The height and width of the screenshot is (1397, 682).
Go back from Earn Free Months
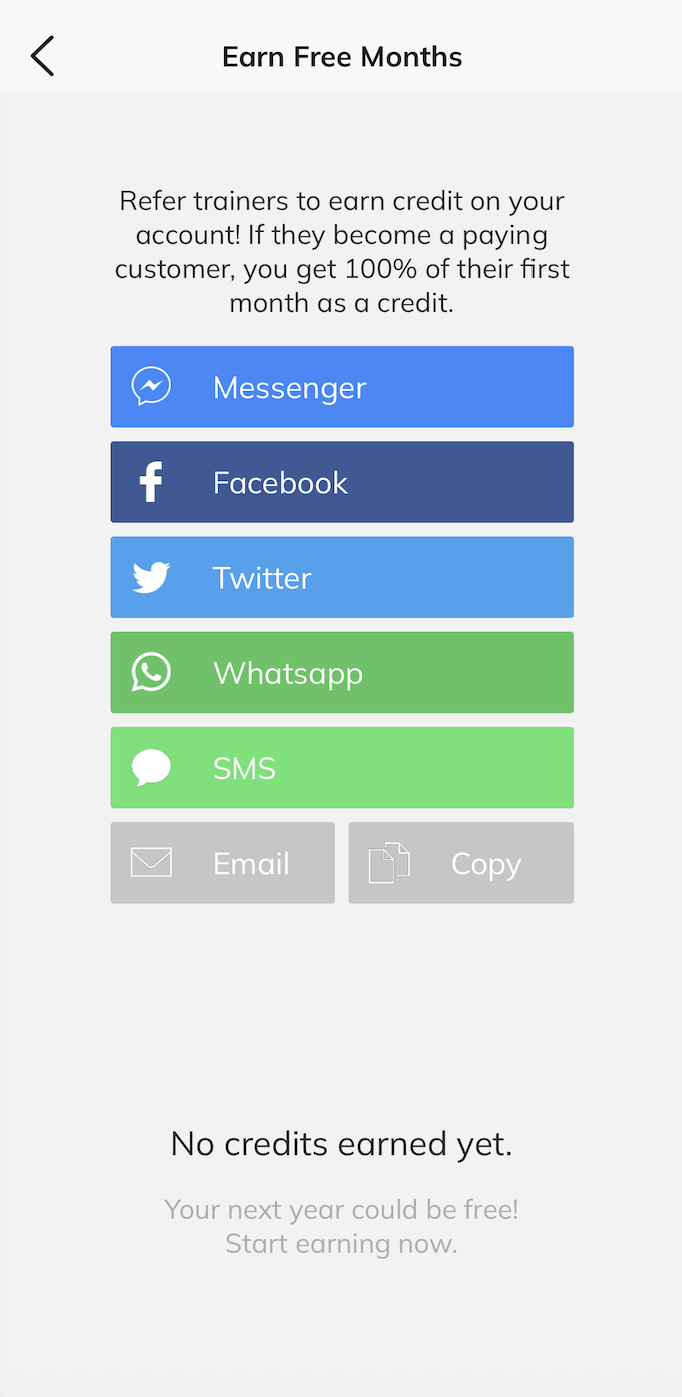point(42,56)
